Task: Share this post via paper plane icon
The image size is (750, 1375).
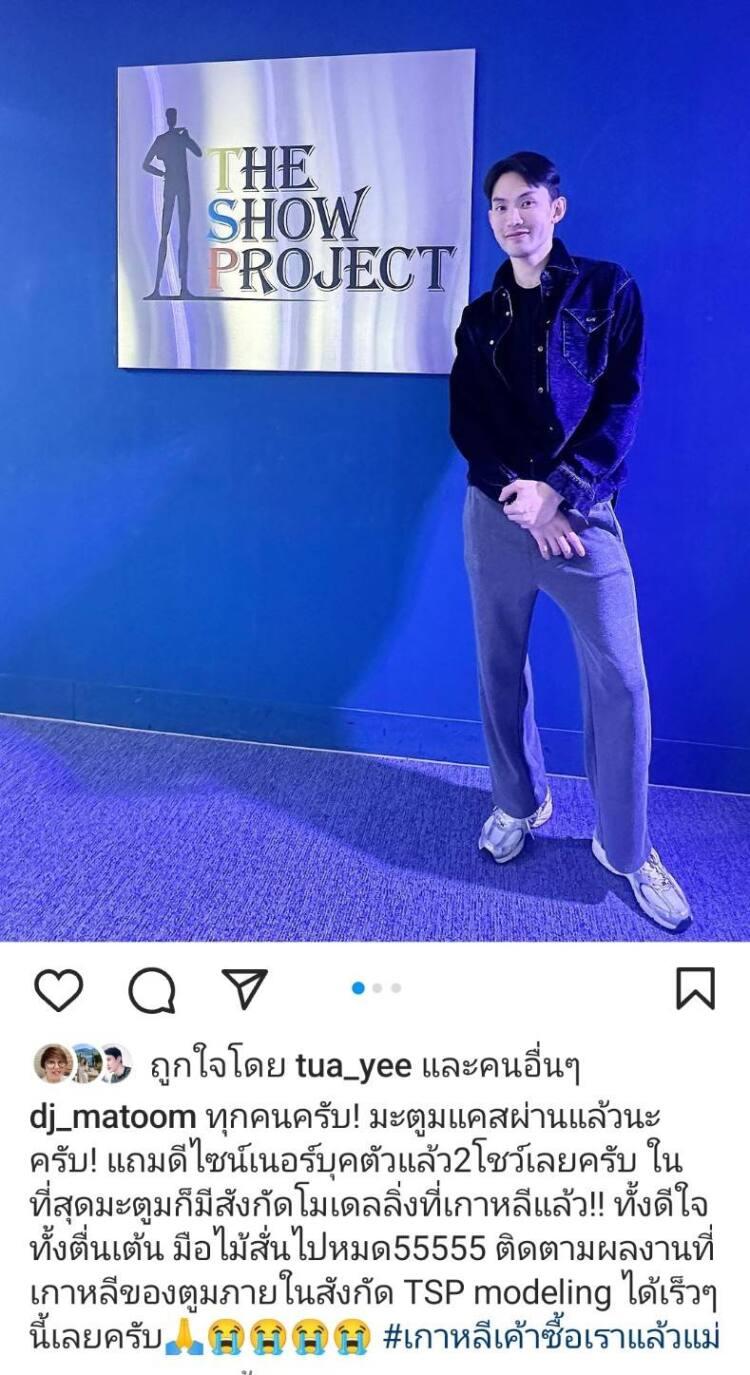Action: (x=244, y=989)
